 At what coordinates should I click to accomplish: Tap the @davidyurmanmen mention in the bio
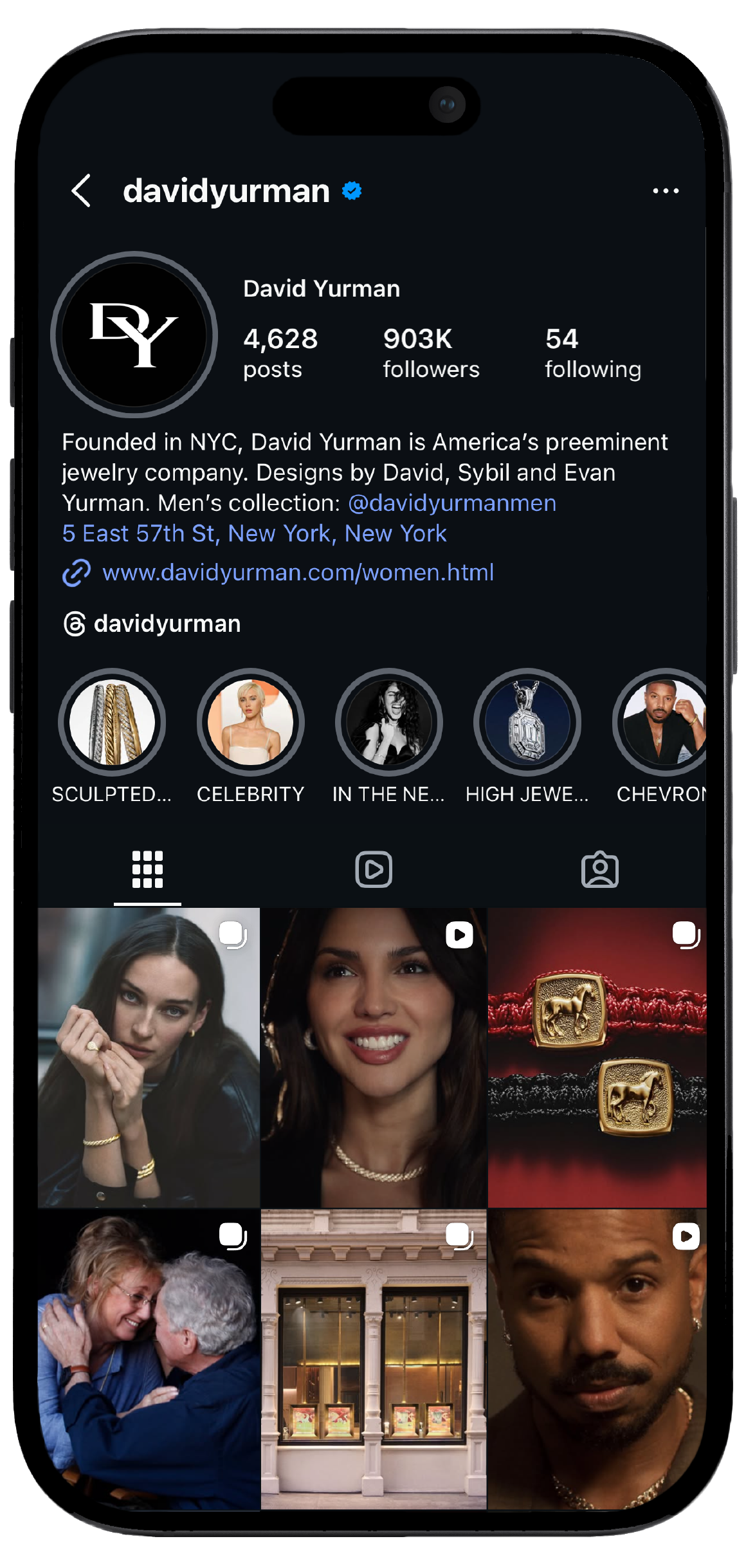[x=451, y=503]
